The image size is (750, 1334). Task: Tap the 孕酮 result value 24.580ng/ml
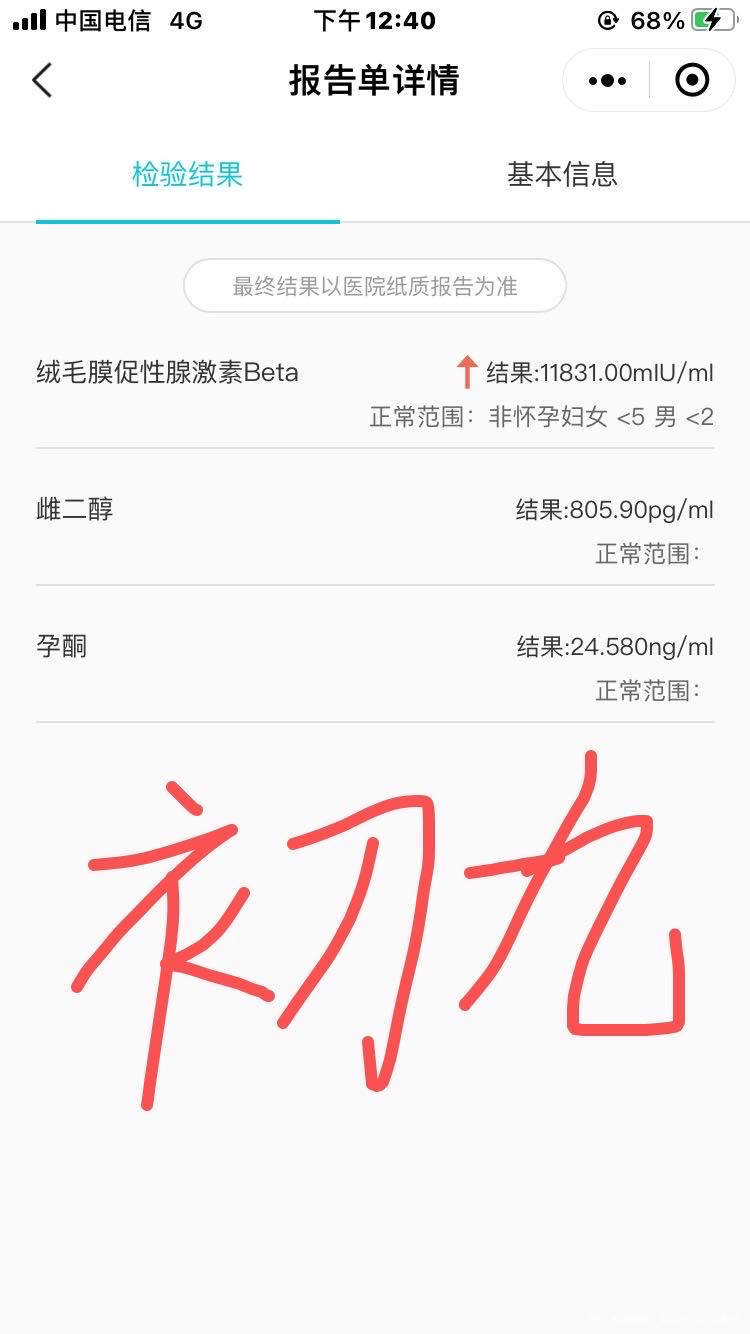615,646
